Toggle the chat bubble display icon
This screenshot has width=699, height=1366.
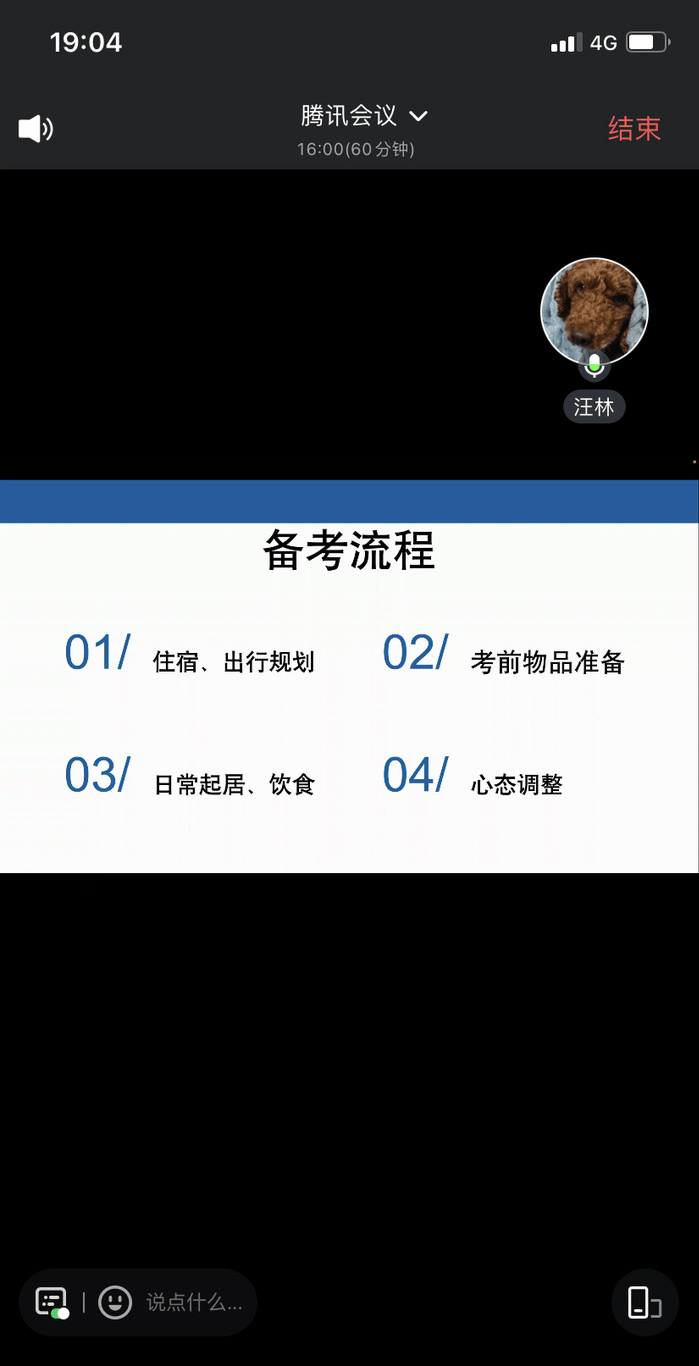[x=52, y=1302]
